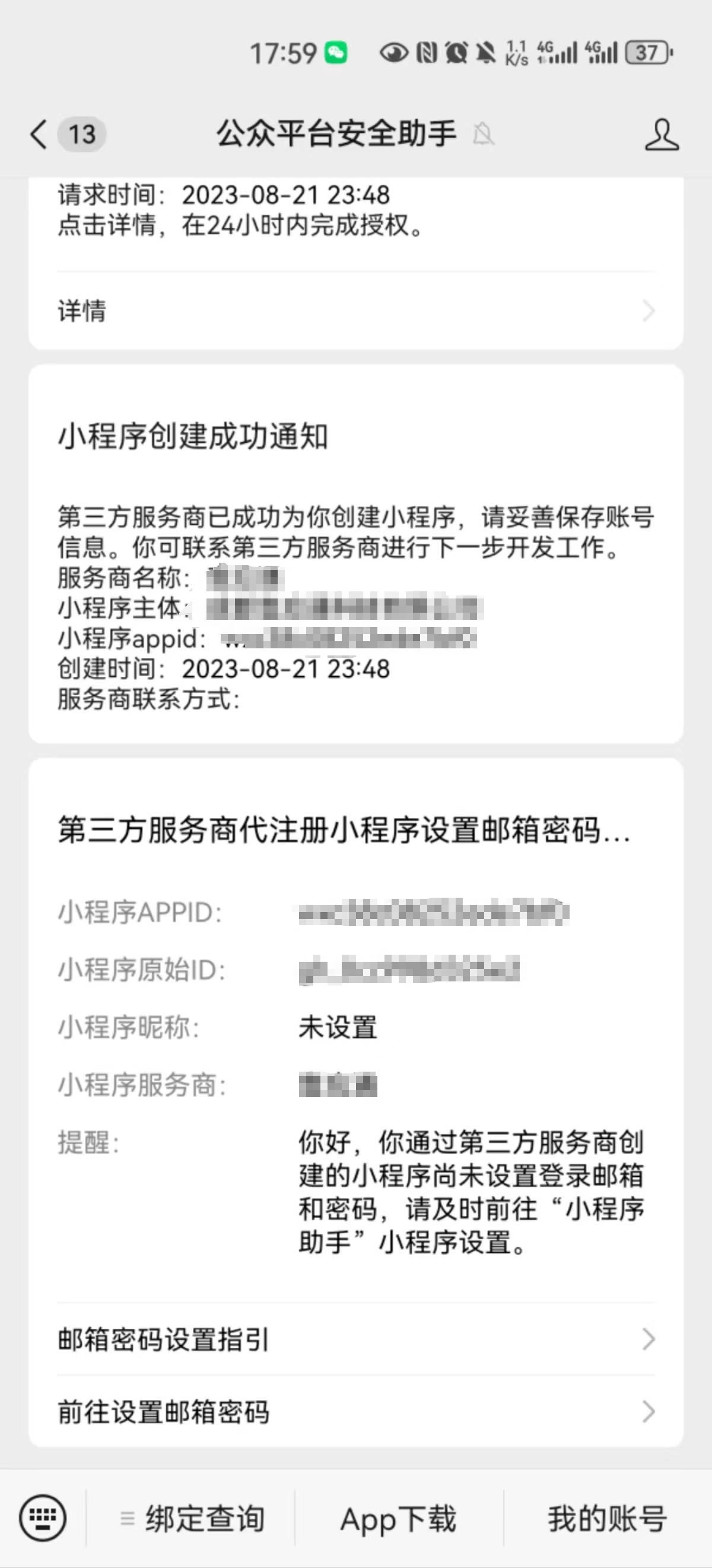Open 前往设置邮箱密码
Screen dimensions: 712x1568
(x=355, y=1412)
